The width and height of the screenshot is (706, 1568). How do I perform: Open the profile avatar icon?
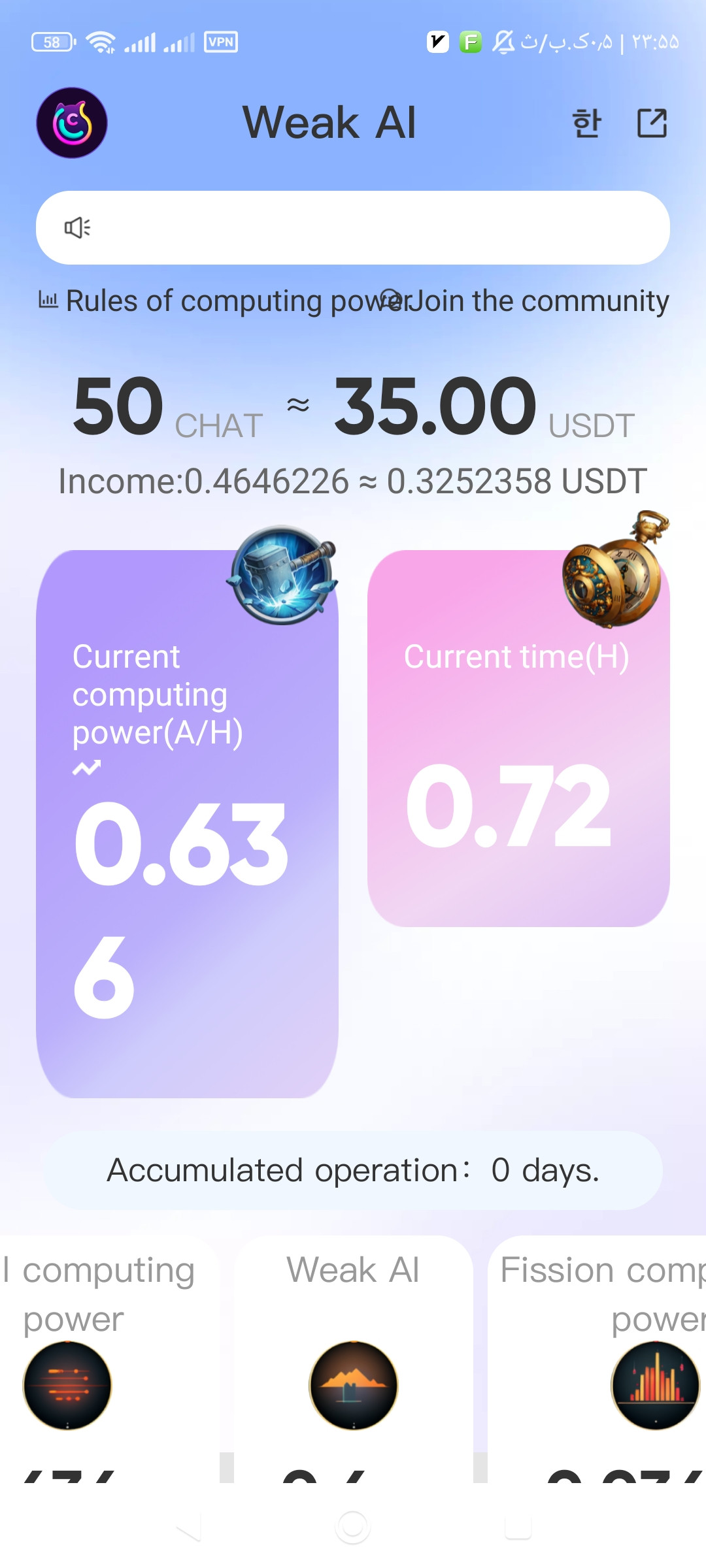point(72,123)
